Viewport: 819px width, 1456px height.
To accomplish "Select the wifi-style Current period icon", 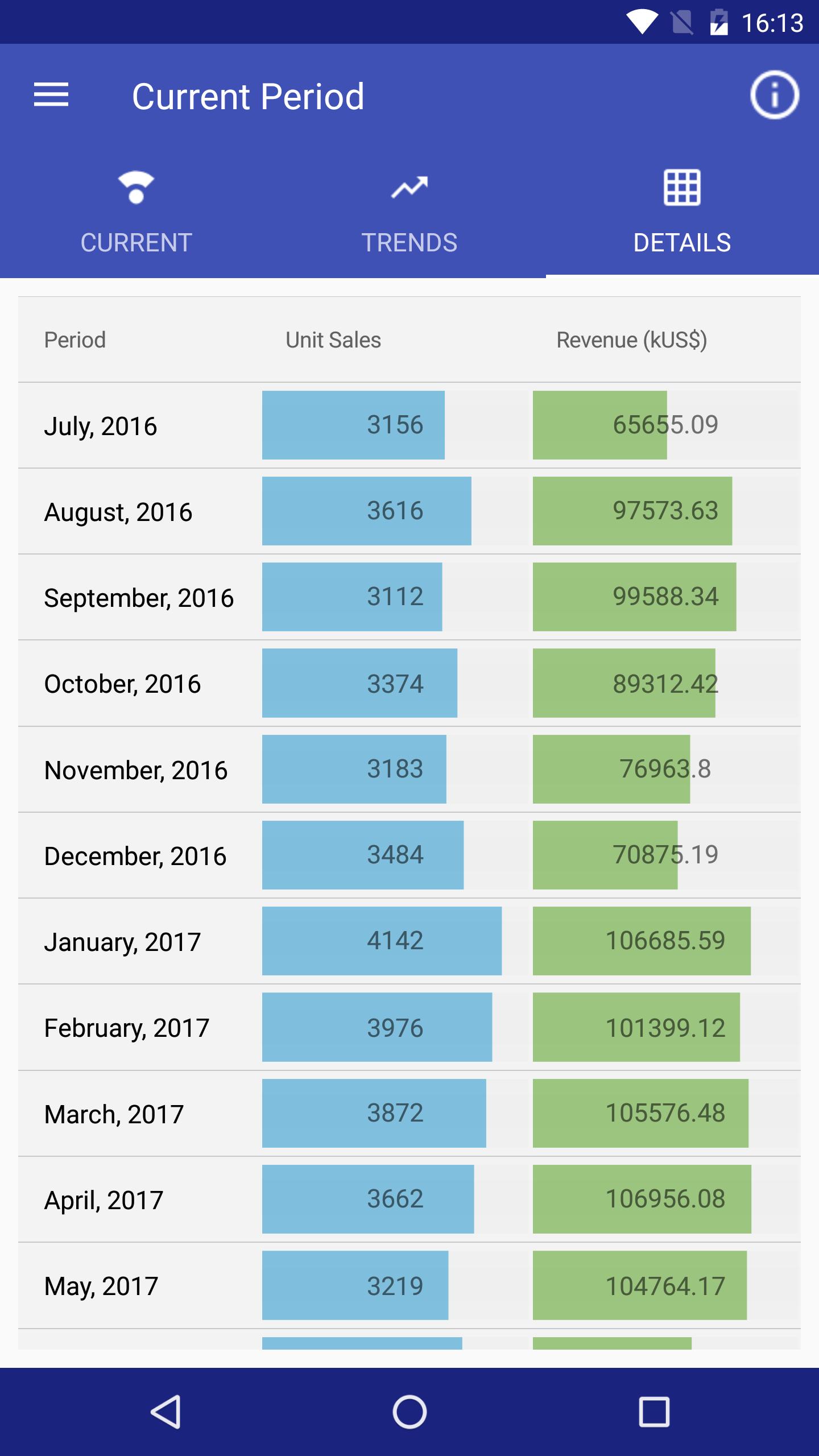I will (135, 188).
